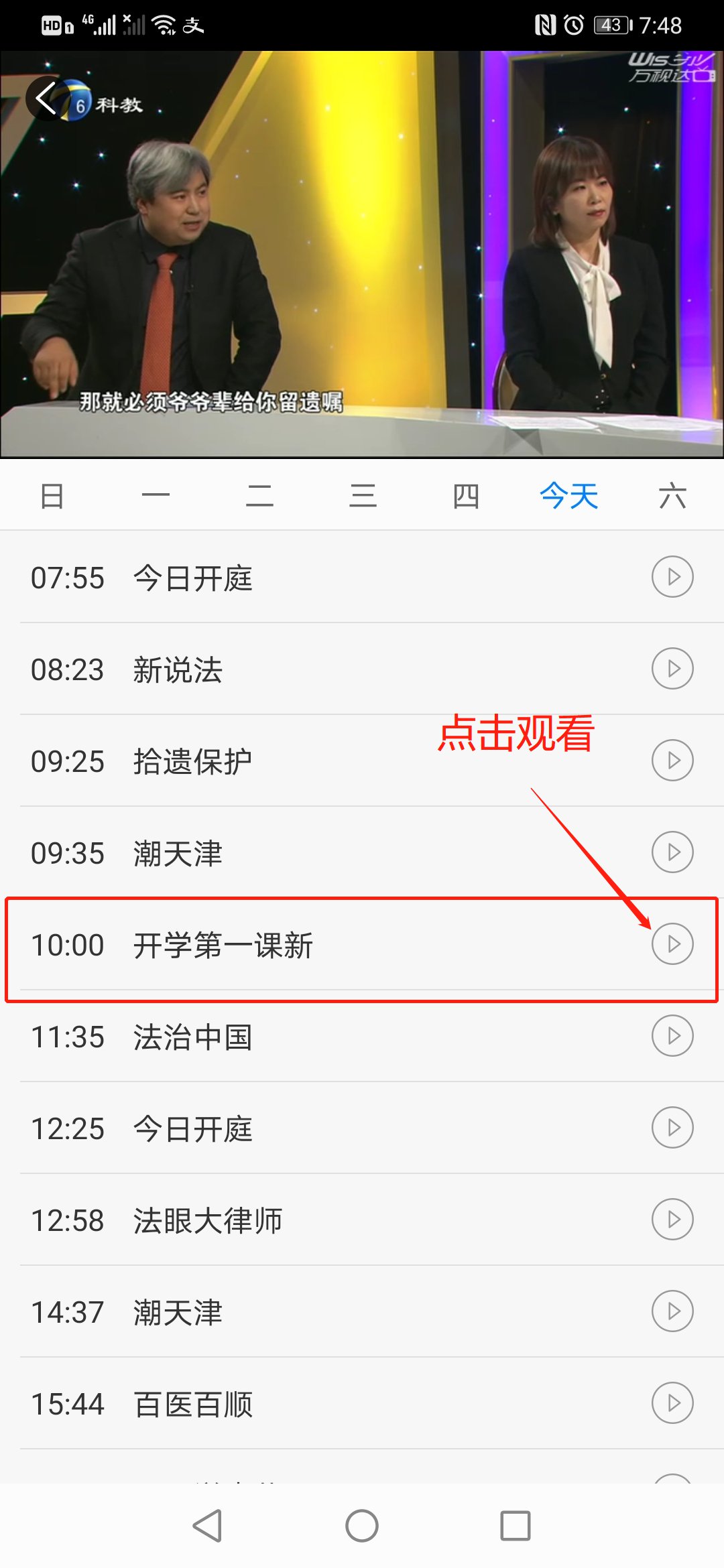Play 百医百顺 at 15:44

[x=672, y=1403]
